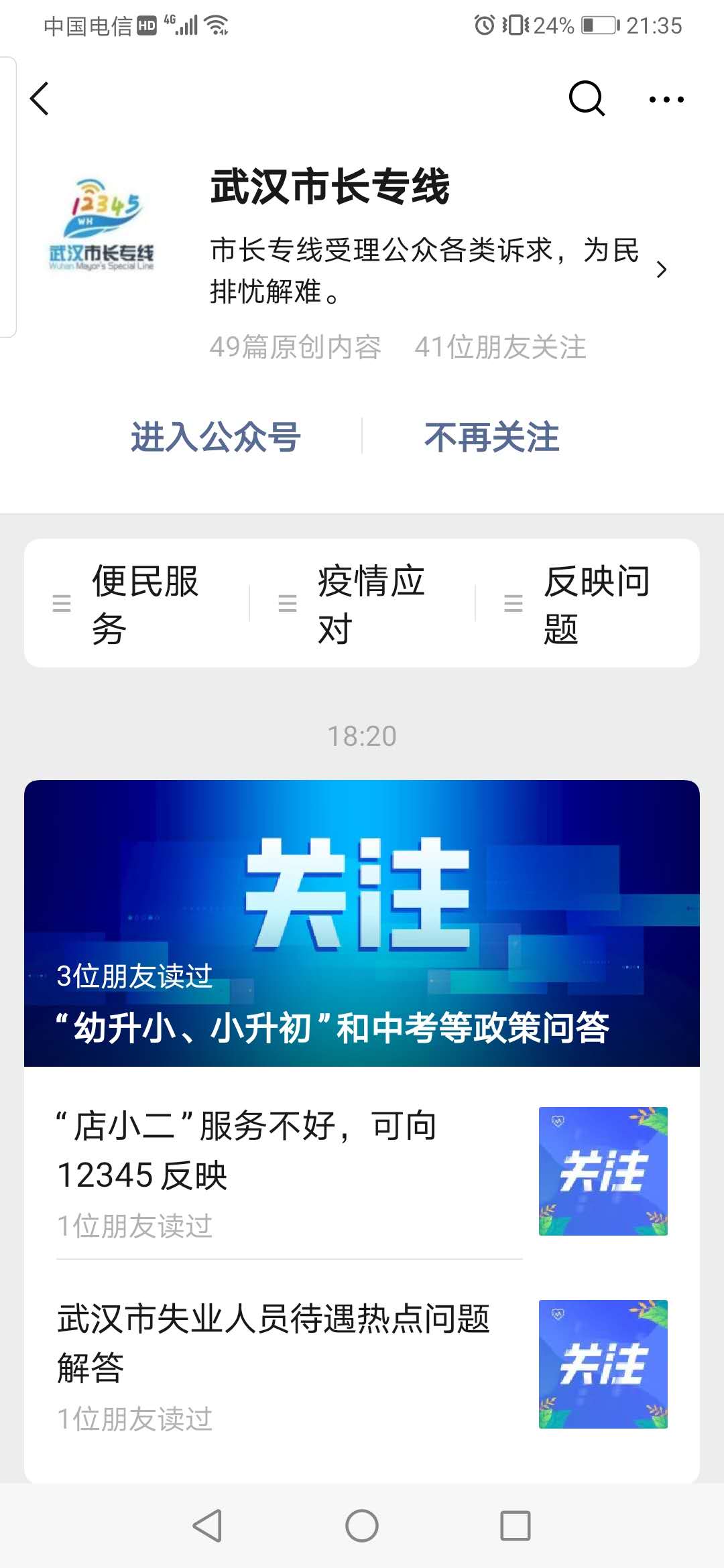The height and width of the screenshot is (1568, 724).
Task: Tap 49篇原创内容 entry
Action: pos(296,347)
